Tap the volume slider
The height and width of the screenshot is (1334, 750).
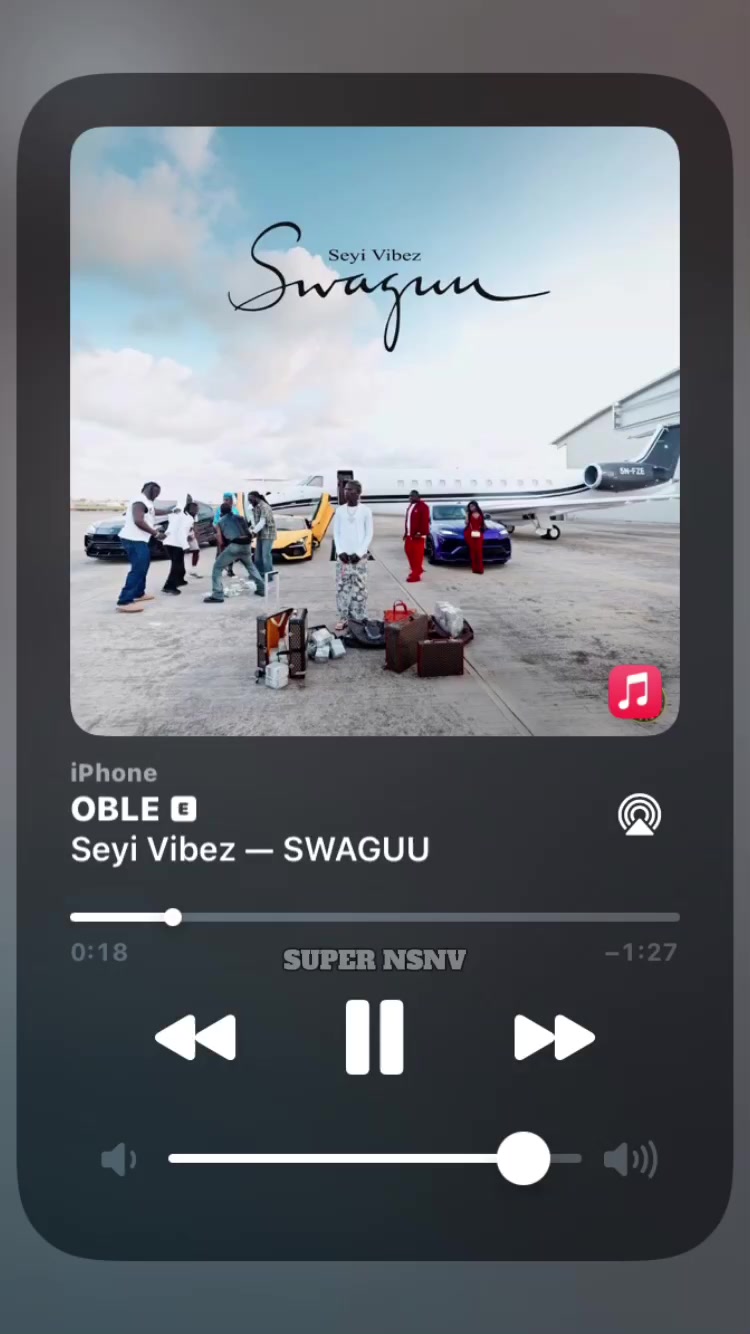point(375,1159)
